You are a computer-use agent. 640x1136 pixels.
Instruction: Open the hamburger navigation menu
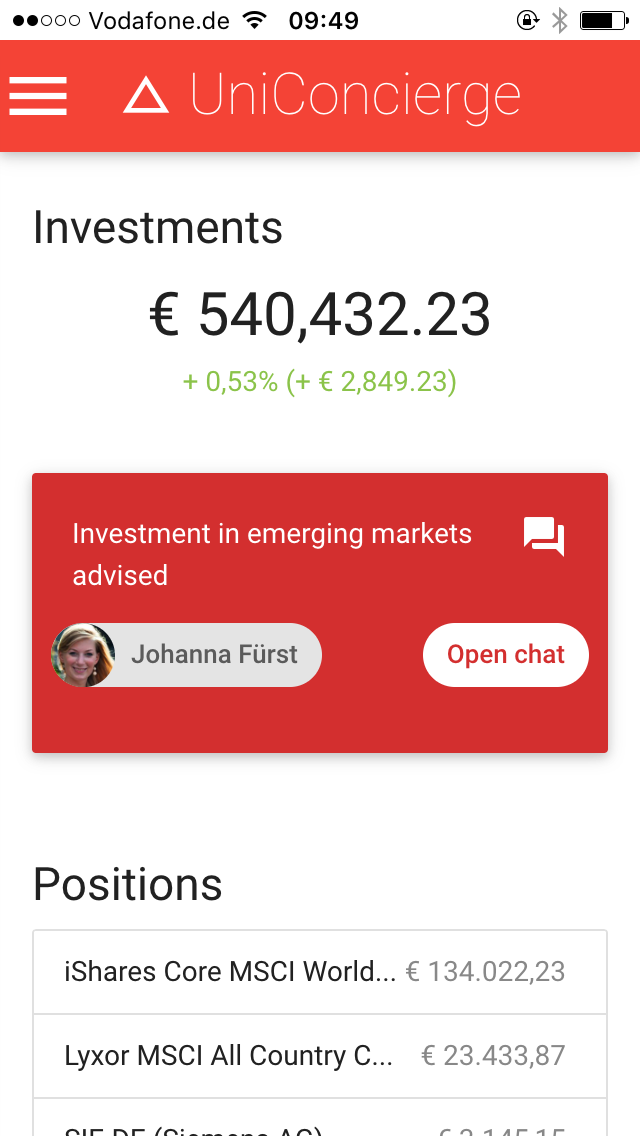click(38, 96)
